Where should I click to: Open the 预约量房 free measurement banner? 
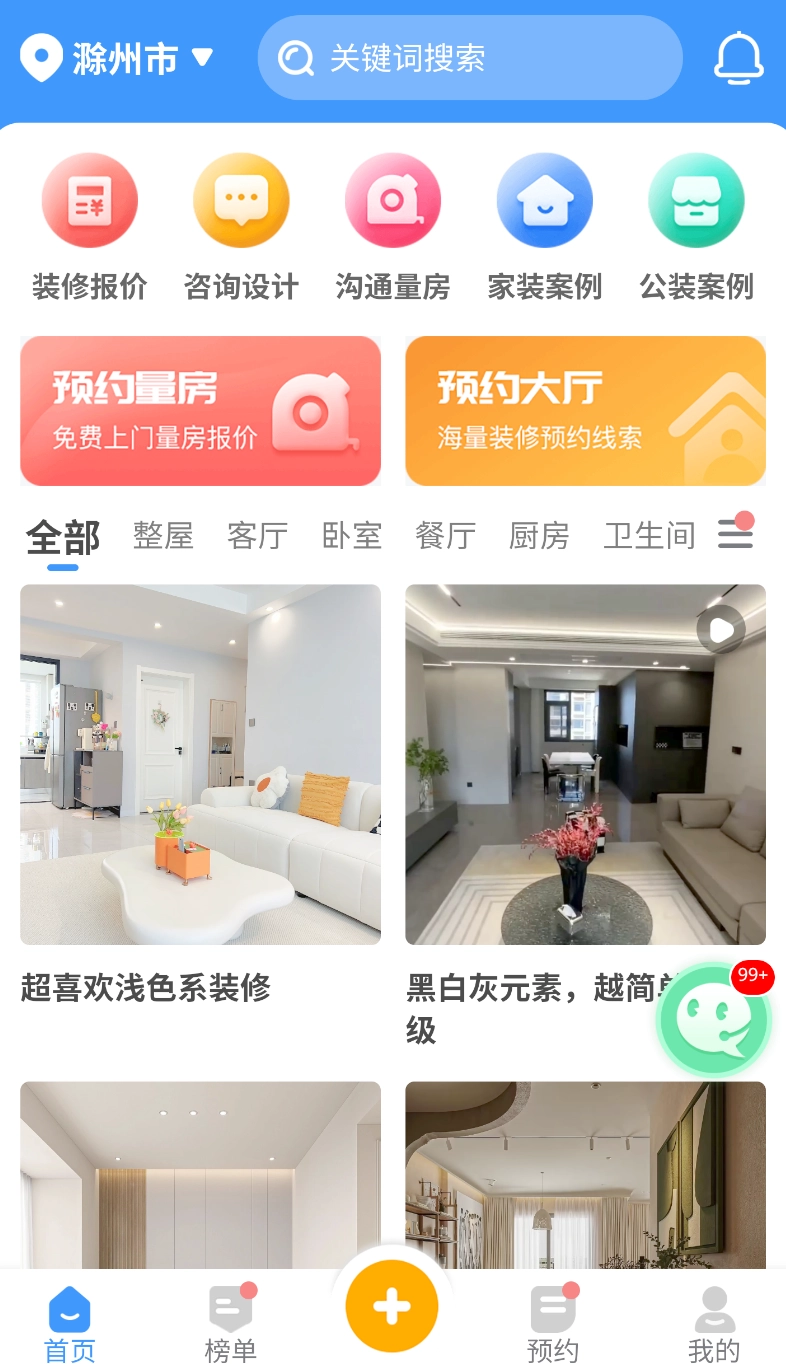point(200,411)
